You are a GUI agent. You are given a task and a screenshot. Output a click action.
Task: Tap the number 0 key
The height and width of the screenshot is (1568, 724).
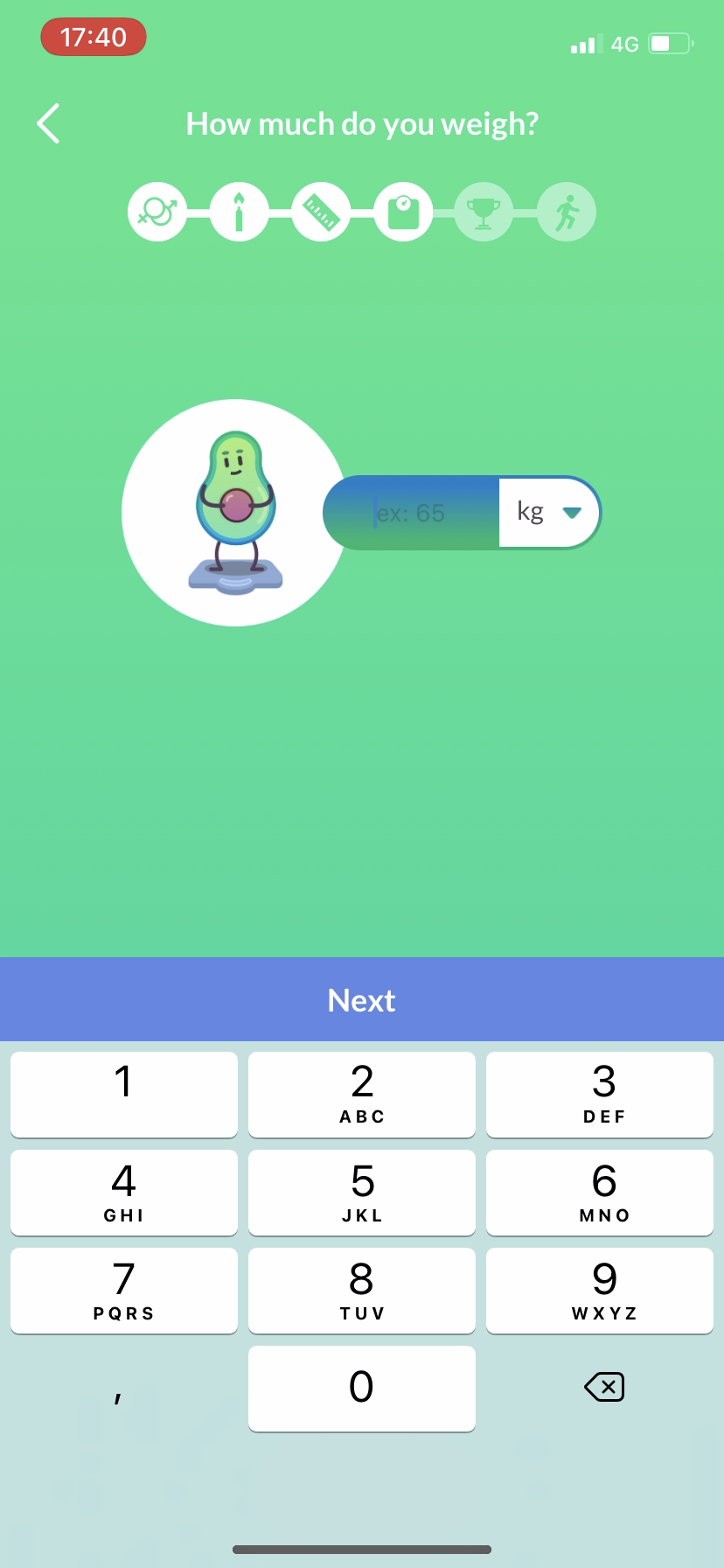tap(361, 1388)
